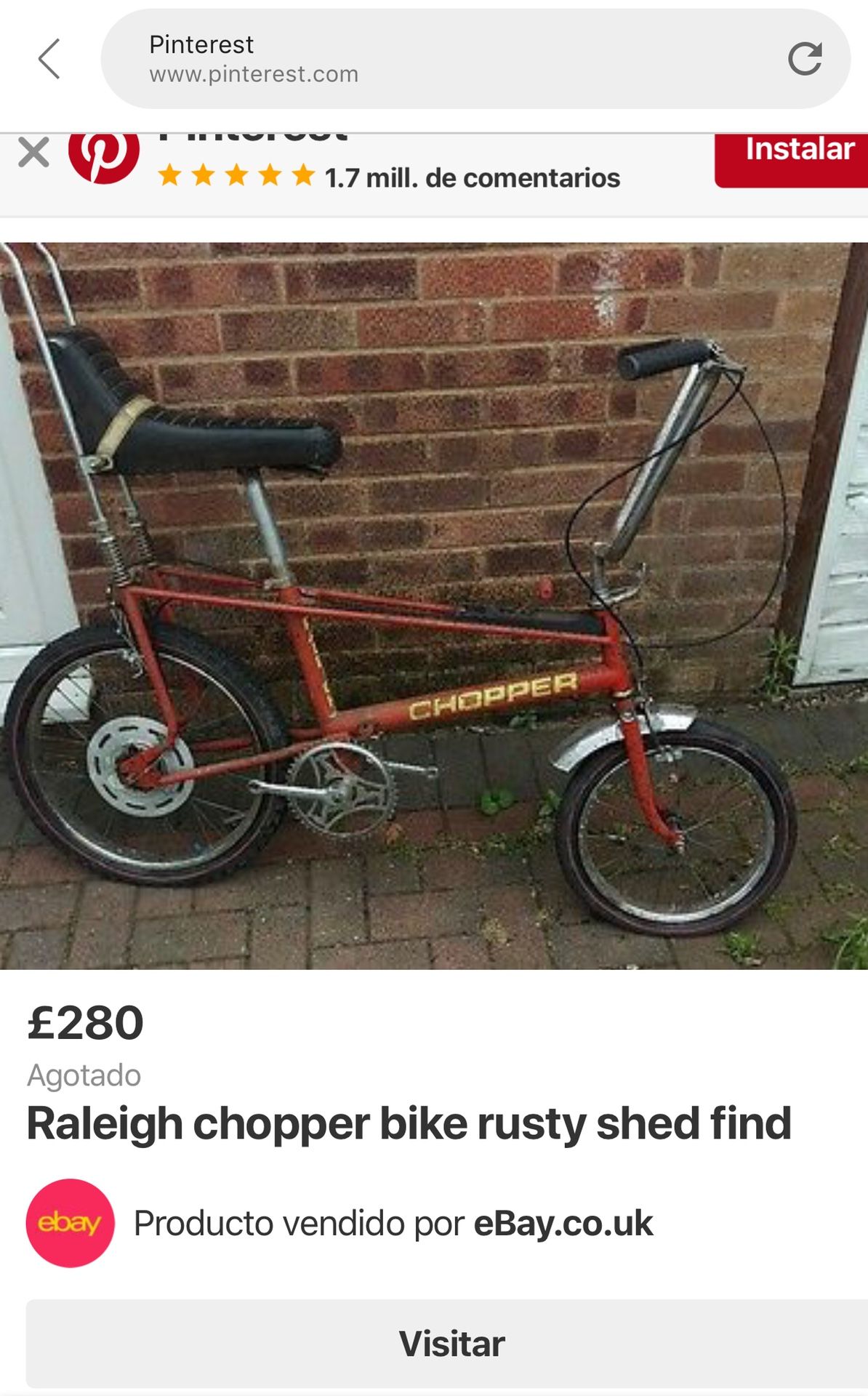868x1396 pixels.
Task: Open the eBay.co.uk seller link
Action: click(x=563, y=1223)
